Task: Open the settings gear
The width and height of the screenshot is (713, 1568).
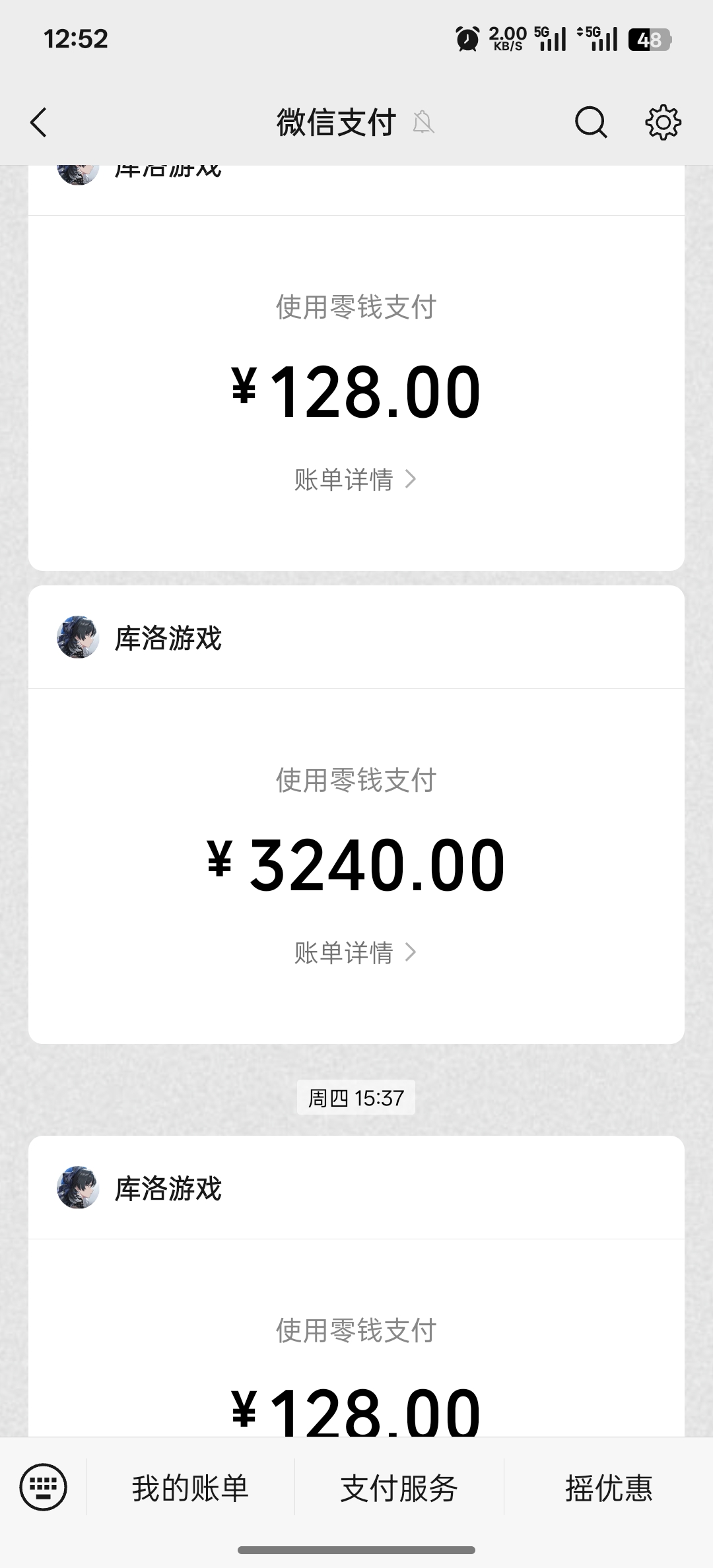Action: pyautogui.click(x=663, y=123)
